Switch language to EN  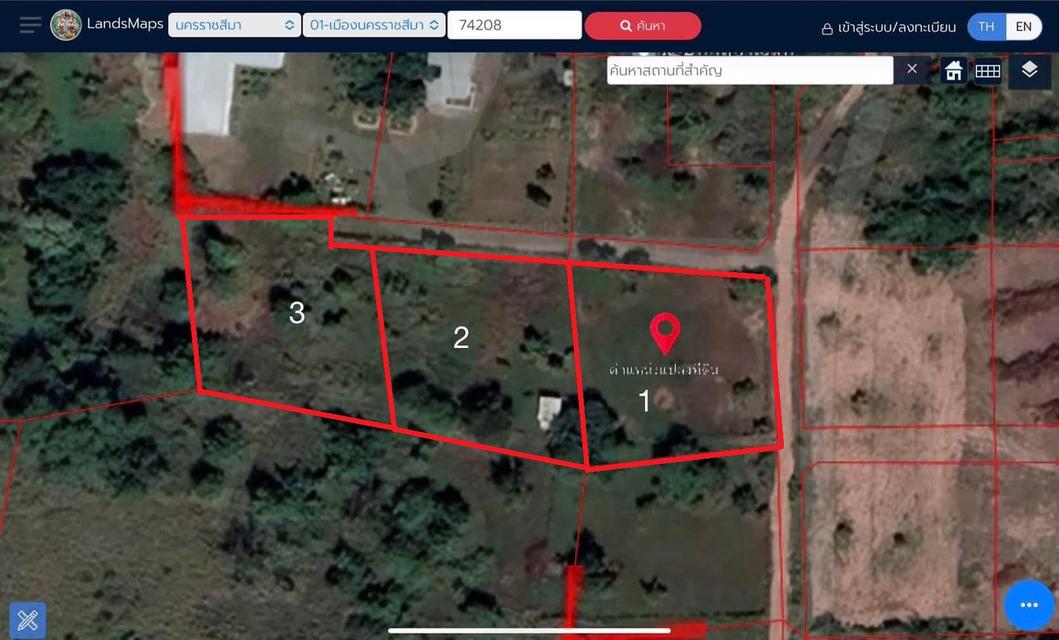click(x=1023, y=27)
